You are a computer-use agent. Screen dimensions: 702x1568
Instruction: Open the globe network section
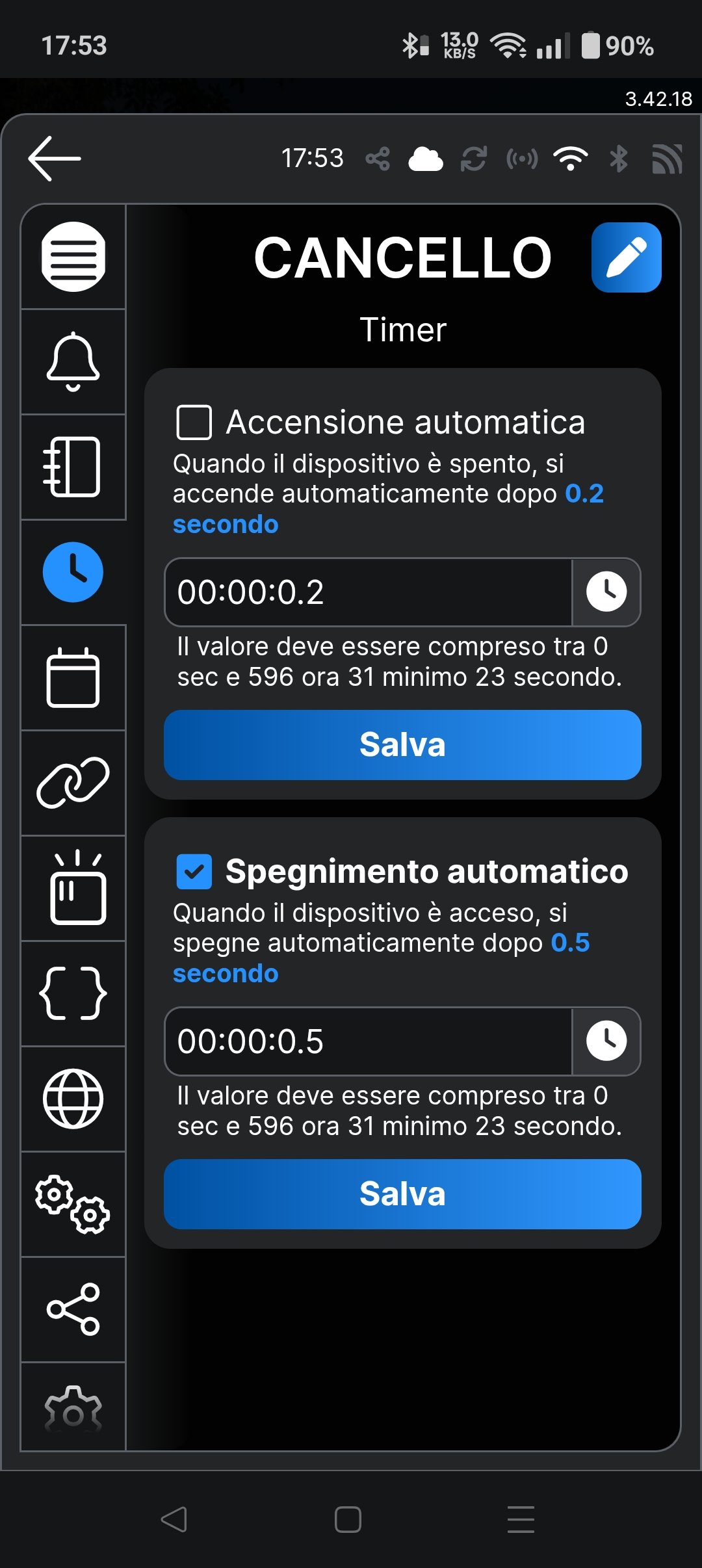click(73, 1099)
